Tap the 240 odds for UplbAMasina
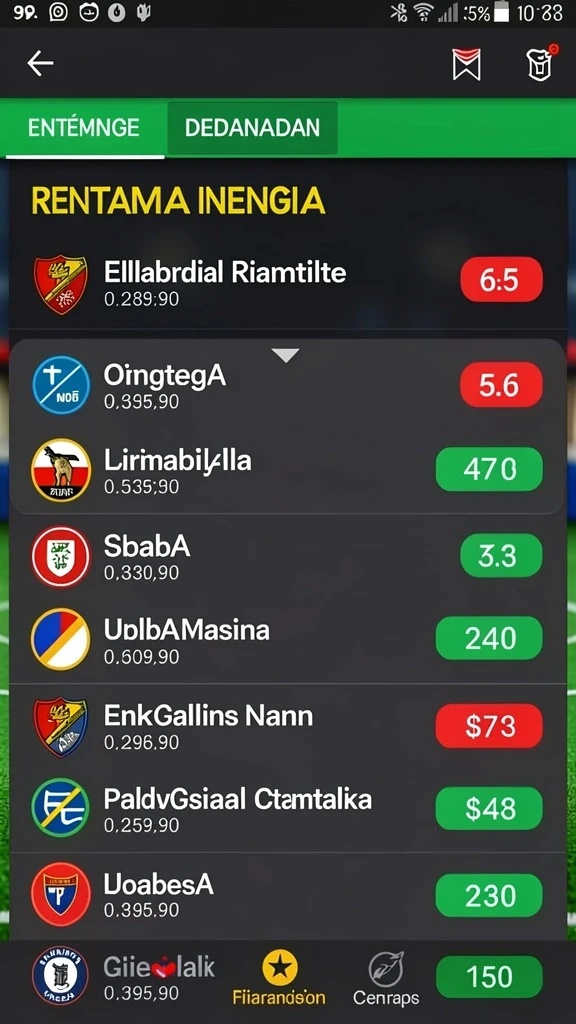 489,638
